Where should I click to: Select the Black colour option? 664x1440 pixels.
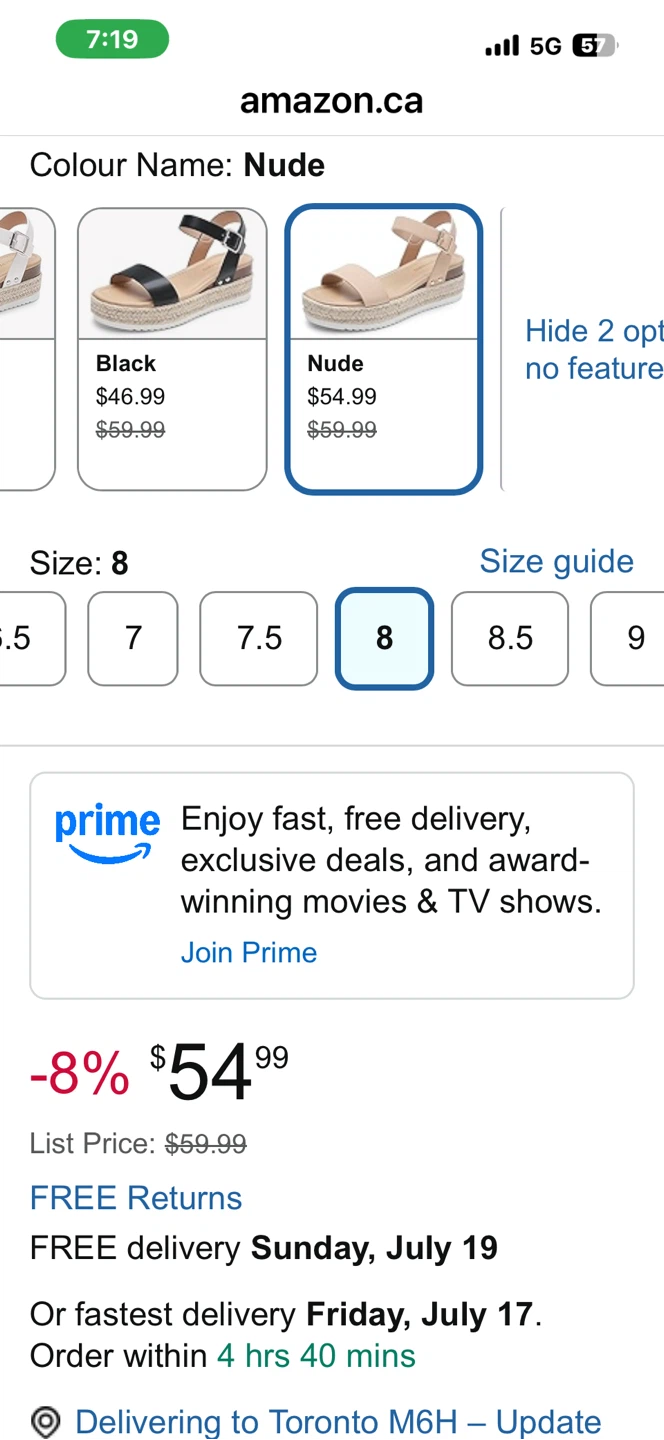pyautogui.click(x=172, y=349)
